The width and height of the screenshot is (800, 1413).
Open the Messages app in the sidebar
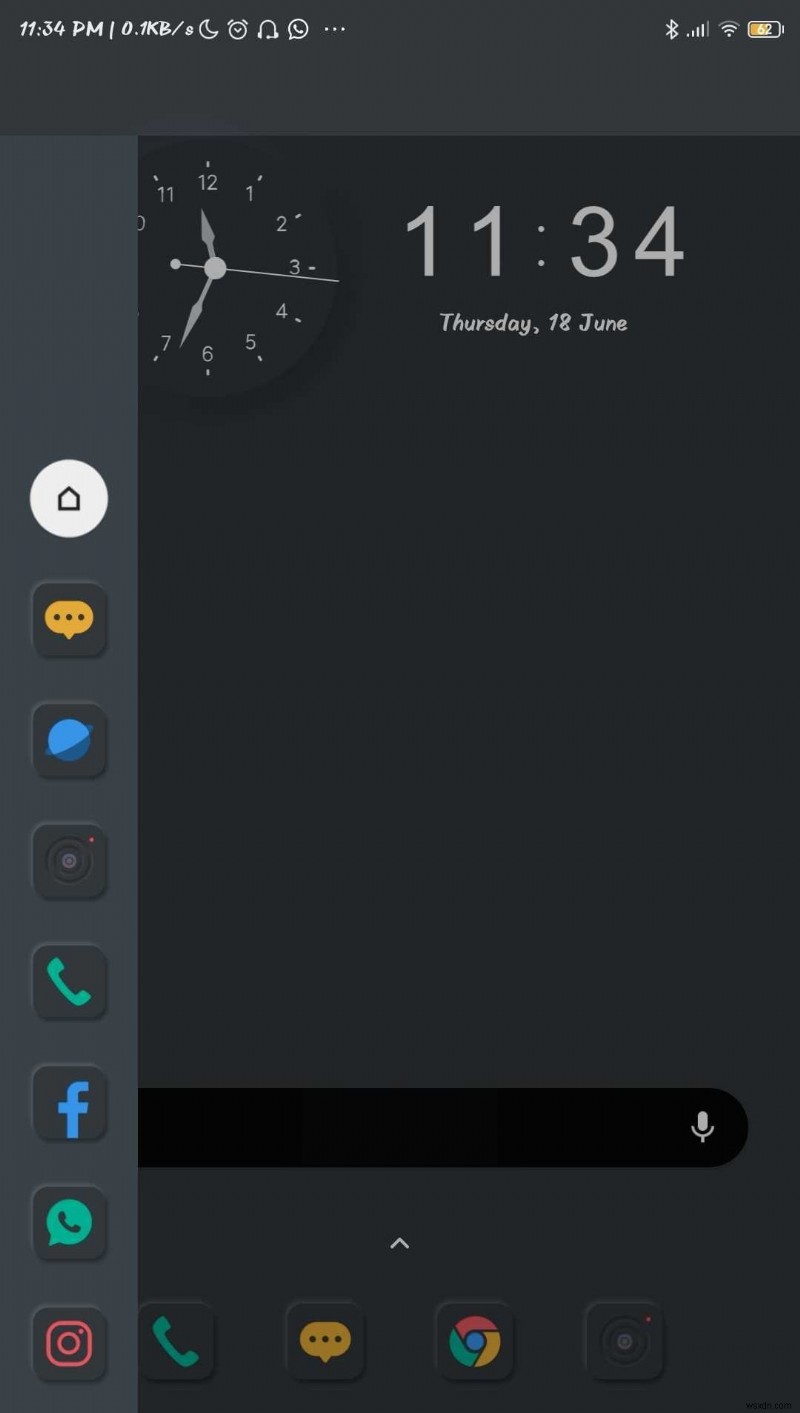69,621
